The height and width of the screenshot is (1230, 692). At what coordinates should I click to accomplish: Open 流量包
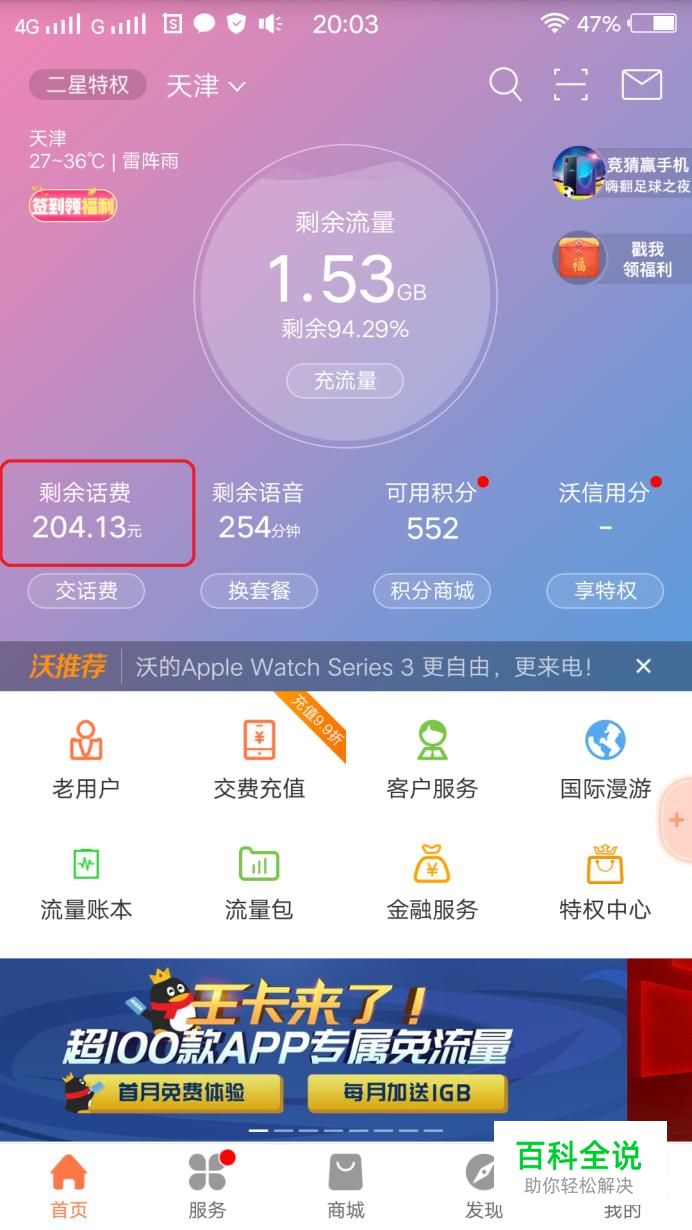pos(259,882)
